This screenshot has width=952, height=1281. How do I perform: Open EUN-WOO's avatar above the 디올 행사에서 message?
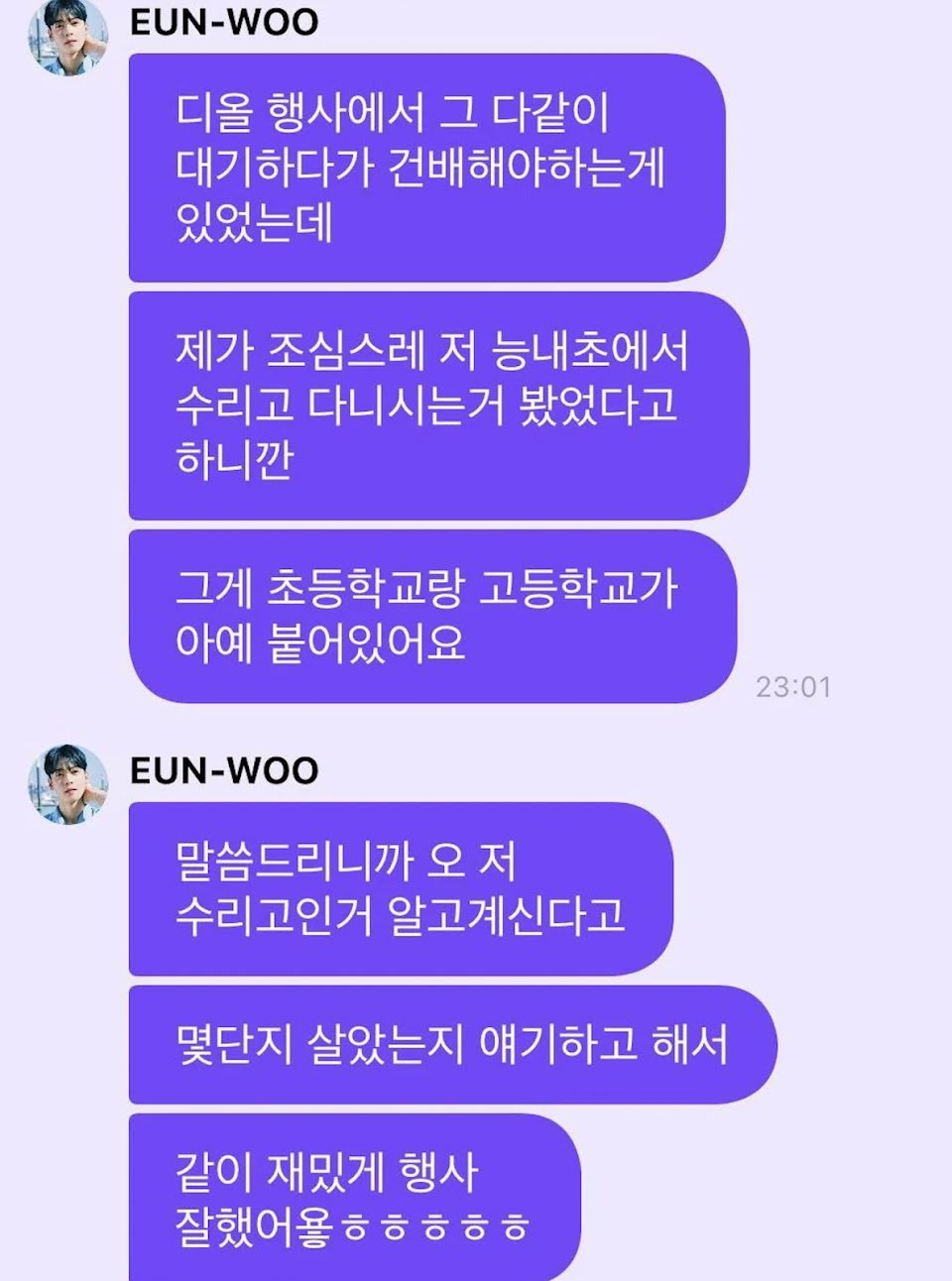pos(67,36)
